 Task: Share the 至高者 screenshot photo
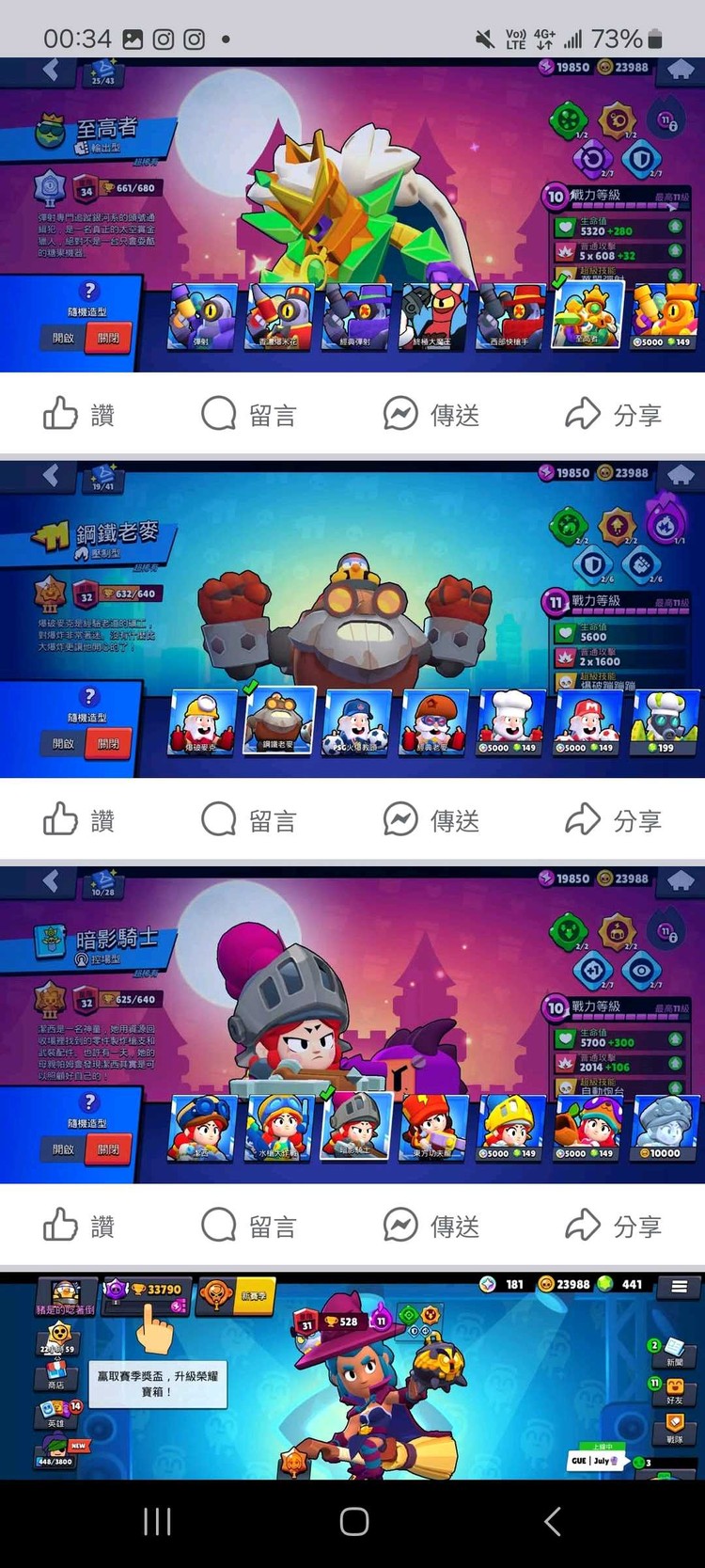point(614,414)
